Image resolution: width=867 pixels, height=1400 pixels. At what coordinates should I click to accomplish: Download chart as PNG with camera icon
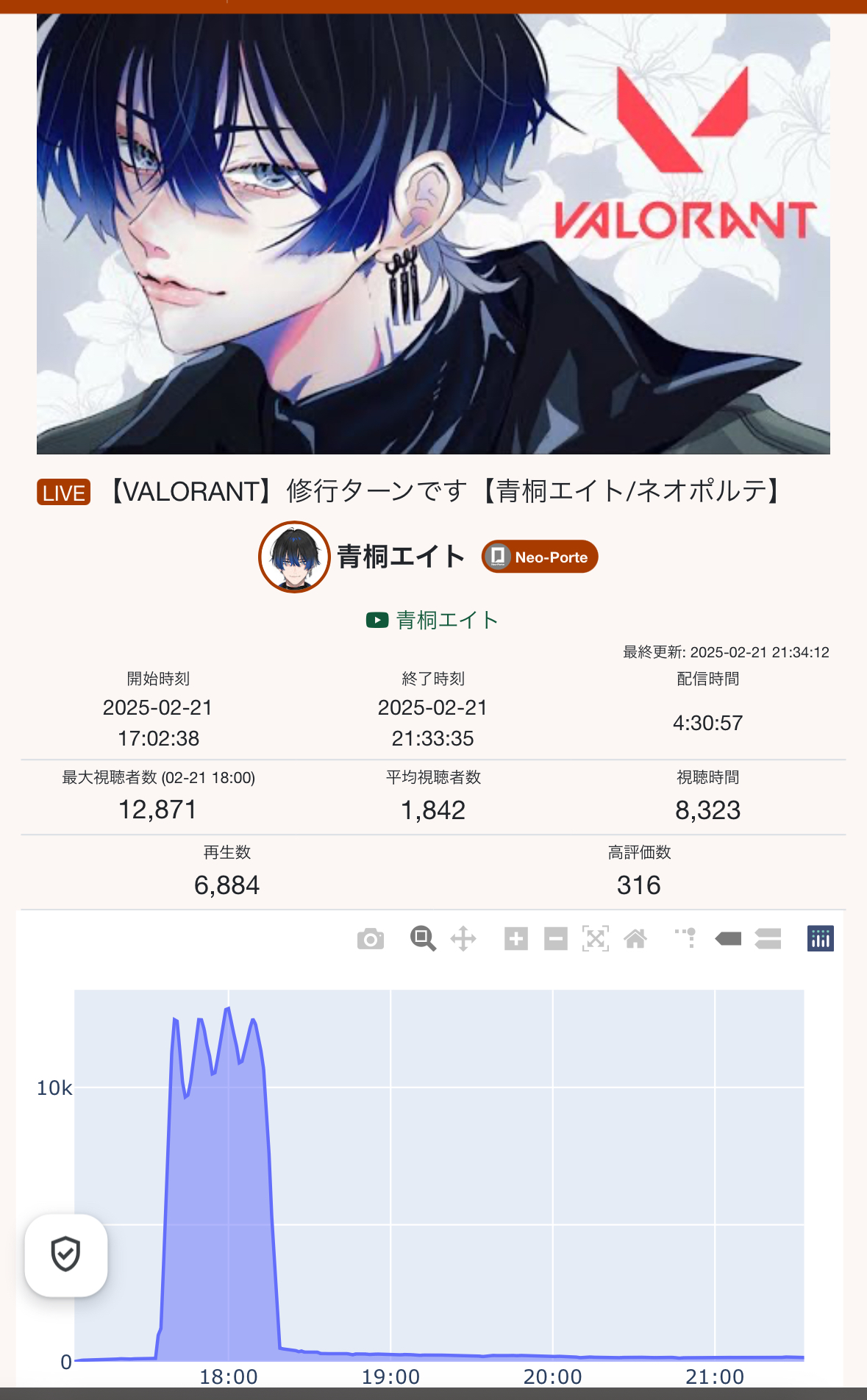tap(371, 939)
